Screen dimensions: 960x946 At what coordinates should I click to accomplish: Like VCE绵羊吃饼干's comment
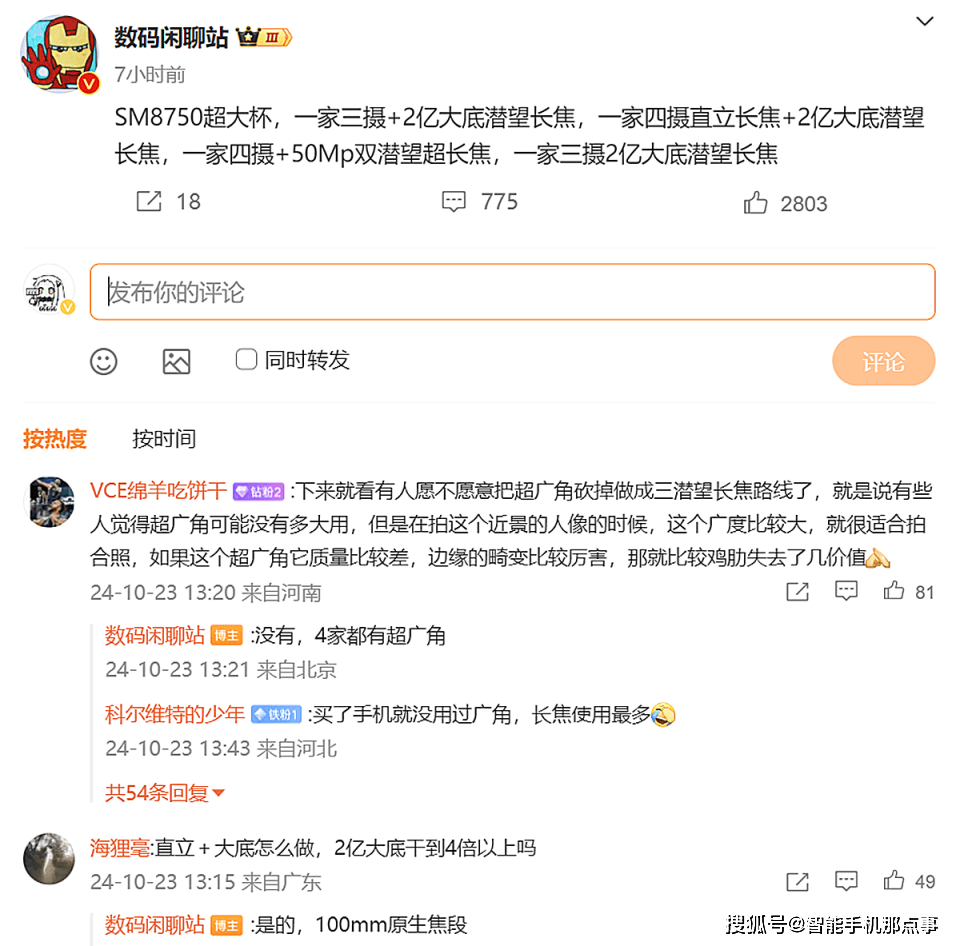894,591
